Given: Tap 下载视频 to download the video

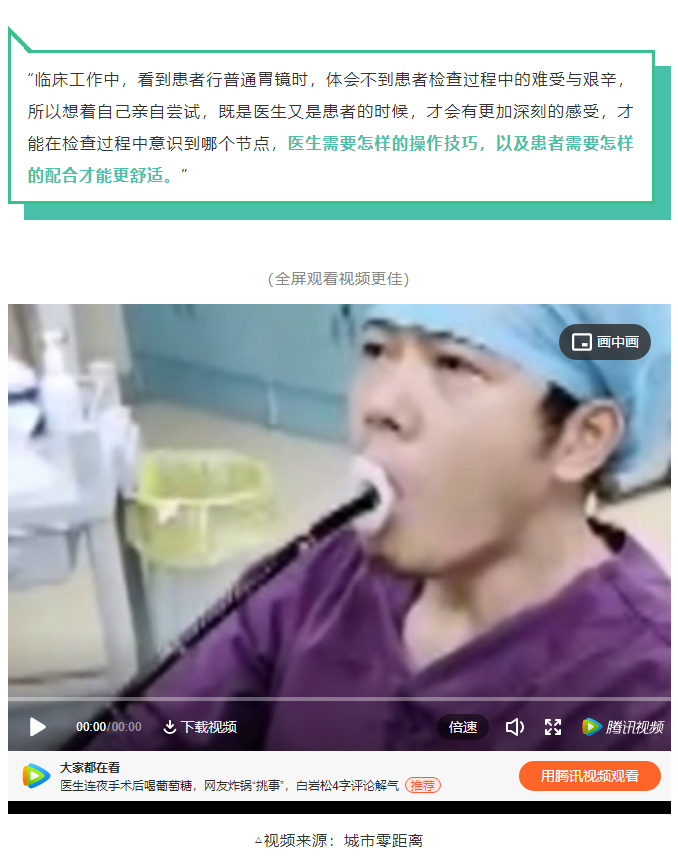Looking at the screenshot, I should pyautogui.click(x=200, y=727).
